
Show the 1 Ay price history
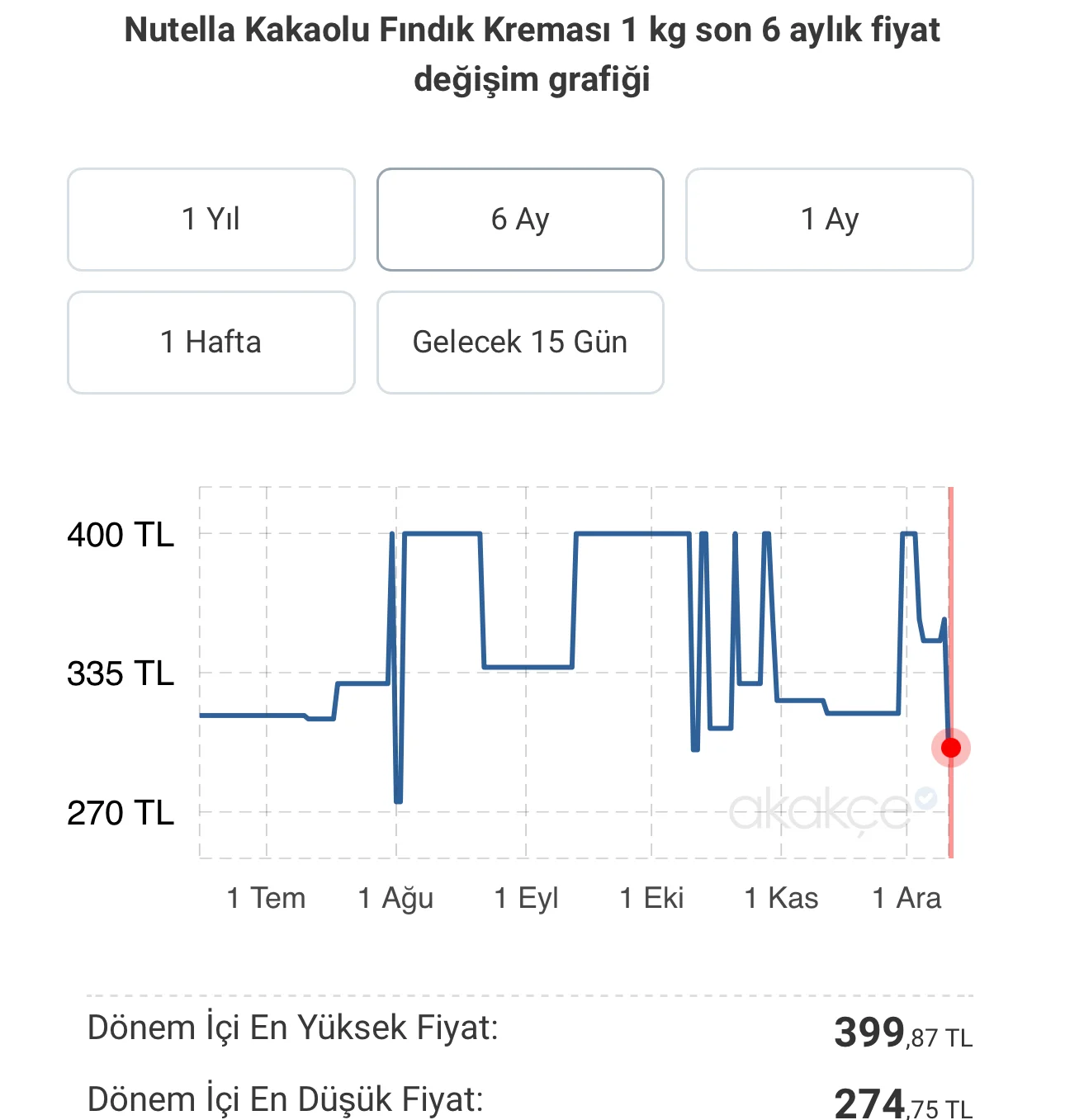point(829,220)
